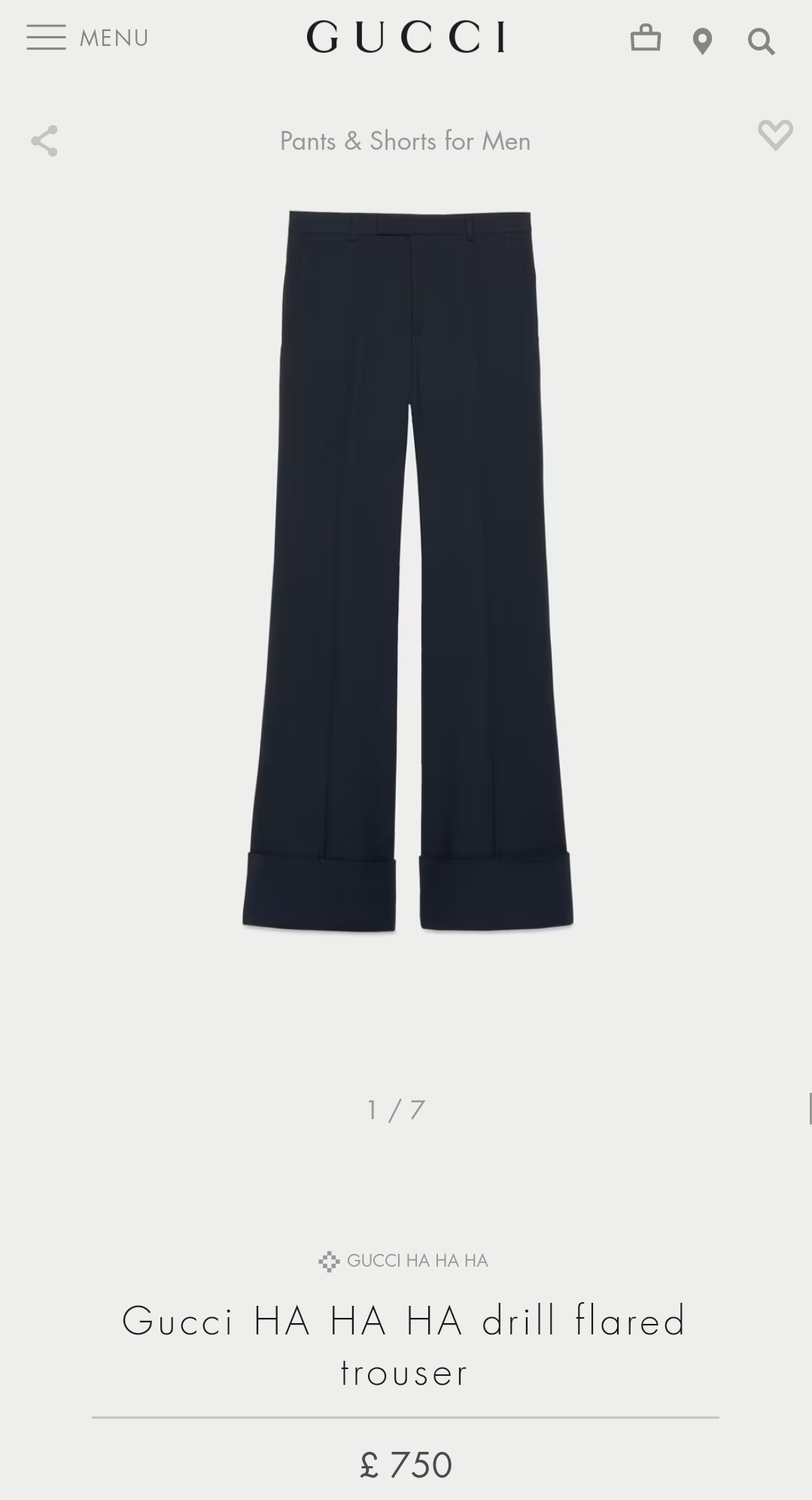The width and height of the screenshot is (812, 1500).
Task: Save trouser to wishlist heart
Action: click(775, 135)
